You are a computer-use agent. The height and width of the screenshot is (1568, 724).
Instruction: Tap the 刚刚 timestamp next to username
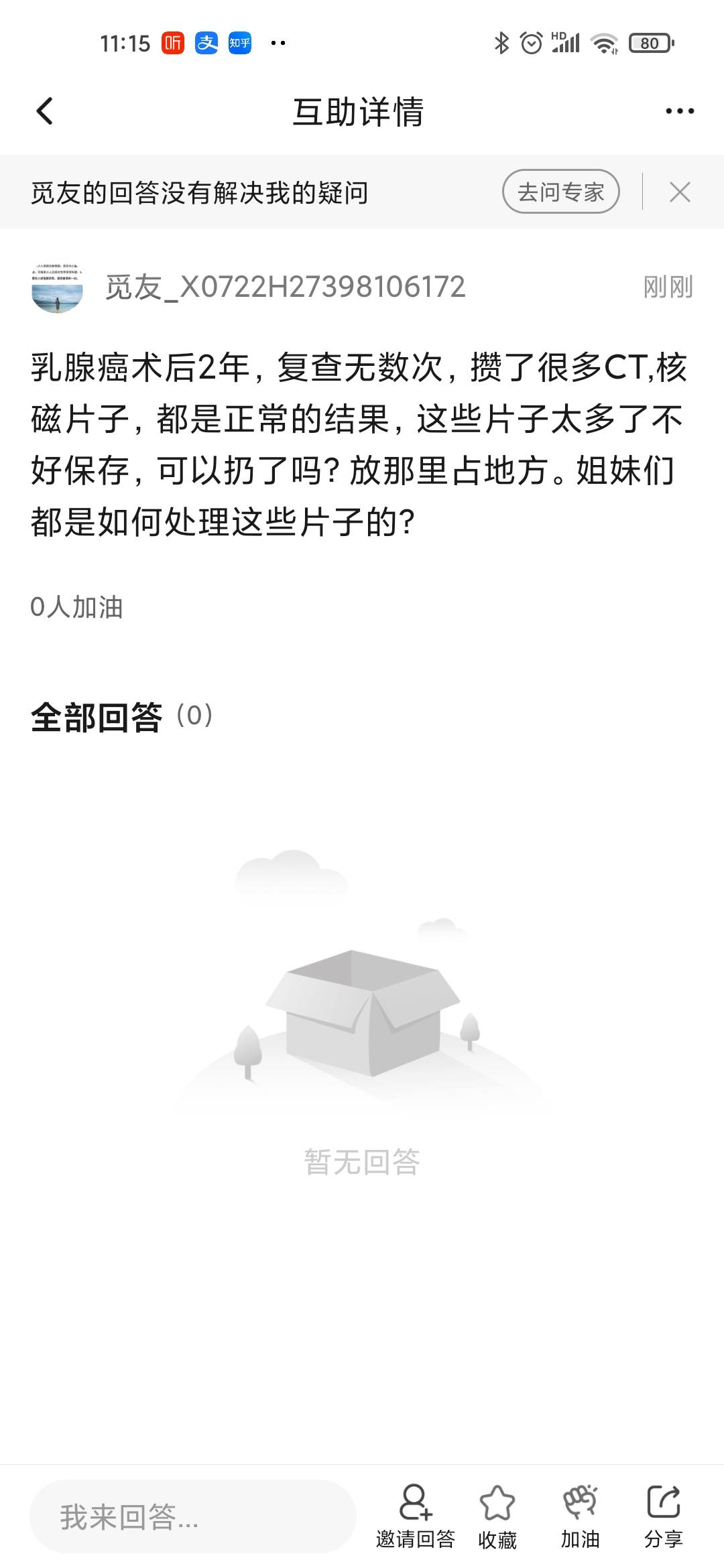click(666, 287)
